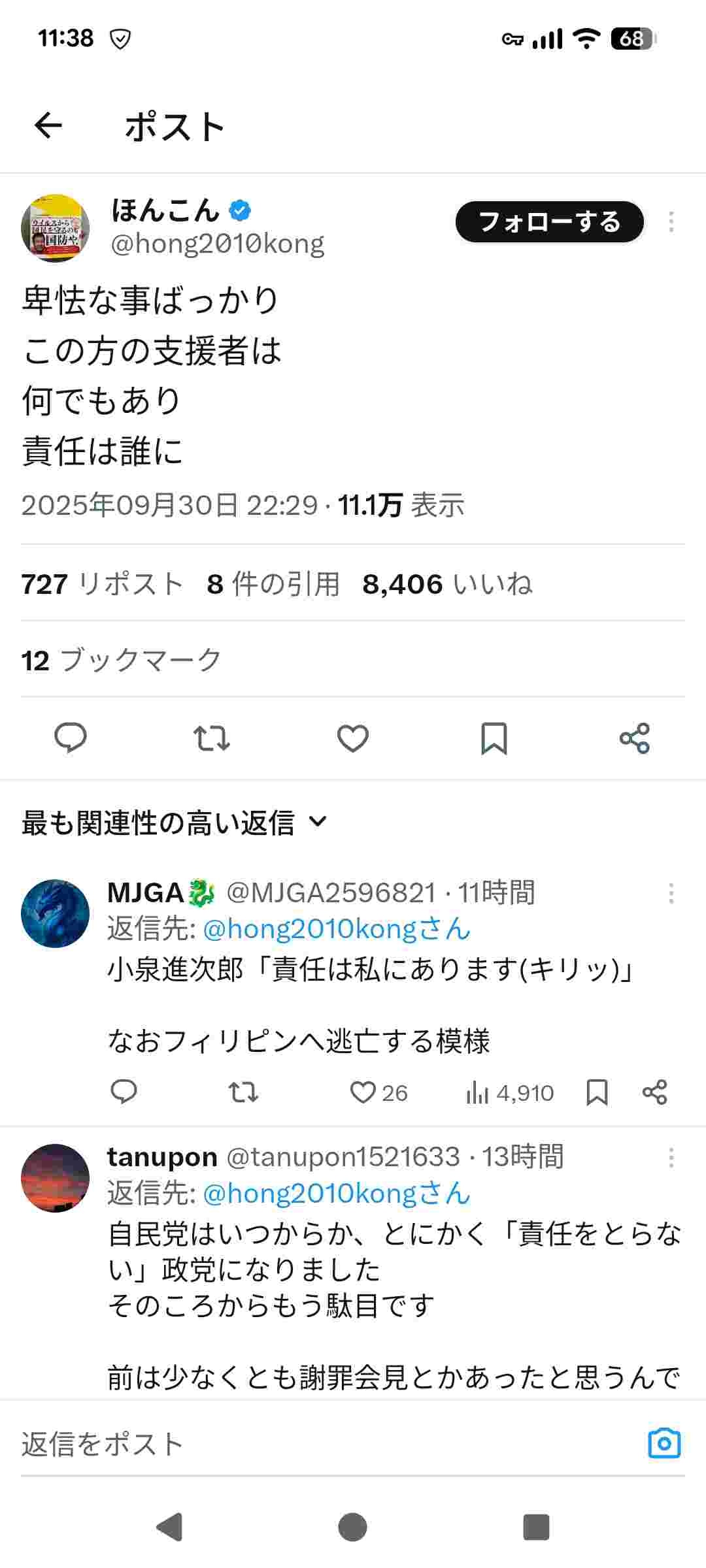Tap the フォローする button
Image resolution: width=706 pixels, height=1568 pixels.
(549, 222)
